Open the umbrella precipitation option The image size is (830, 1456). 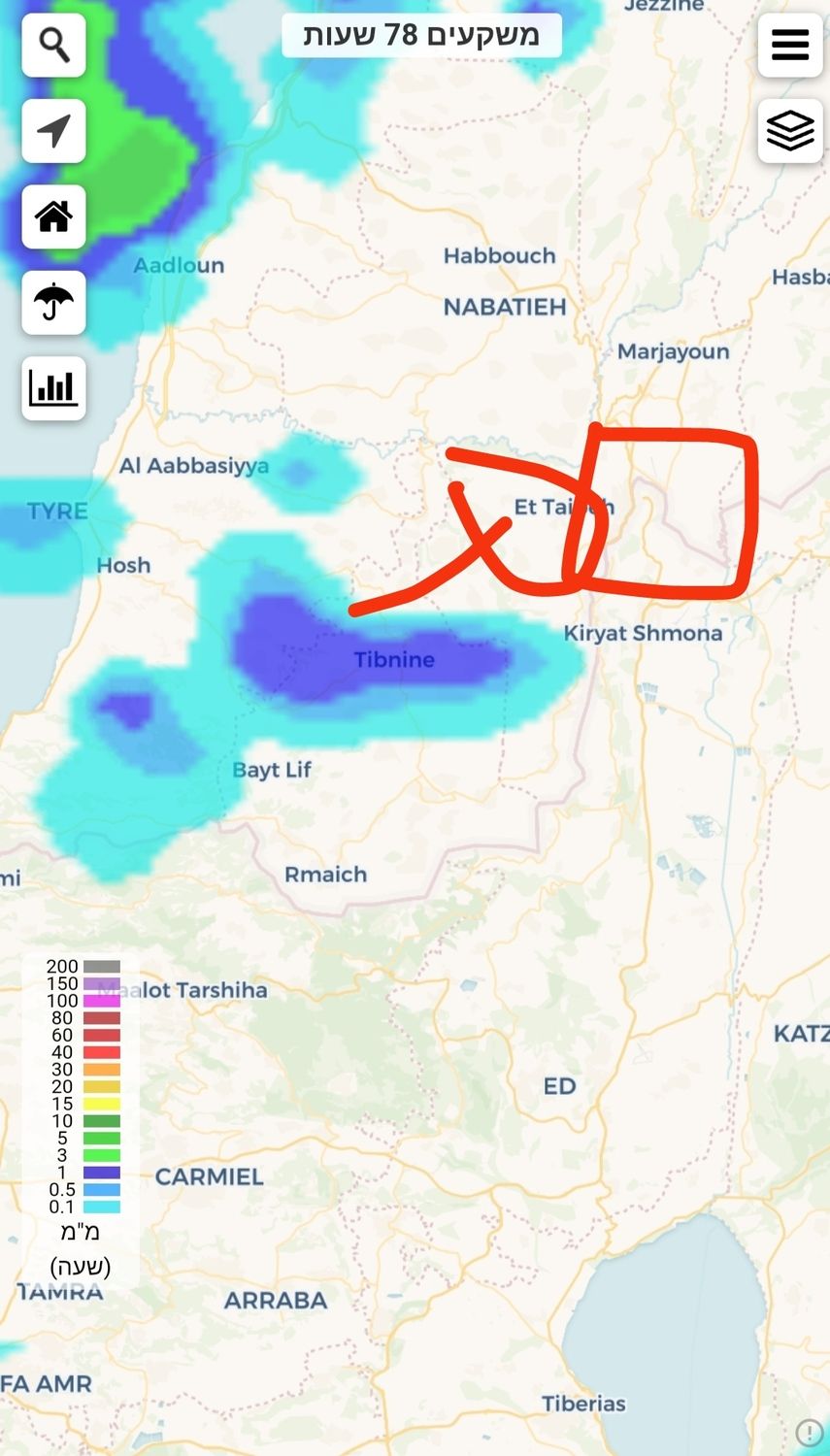pyautogui.click(x=54, y=303)
